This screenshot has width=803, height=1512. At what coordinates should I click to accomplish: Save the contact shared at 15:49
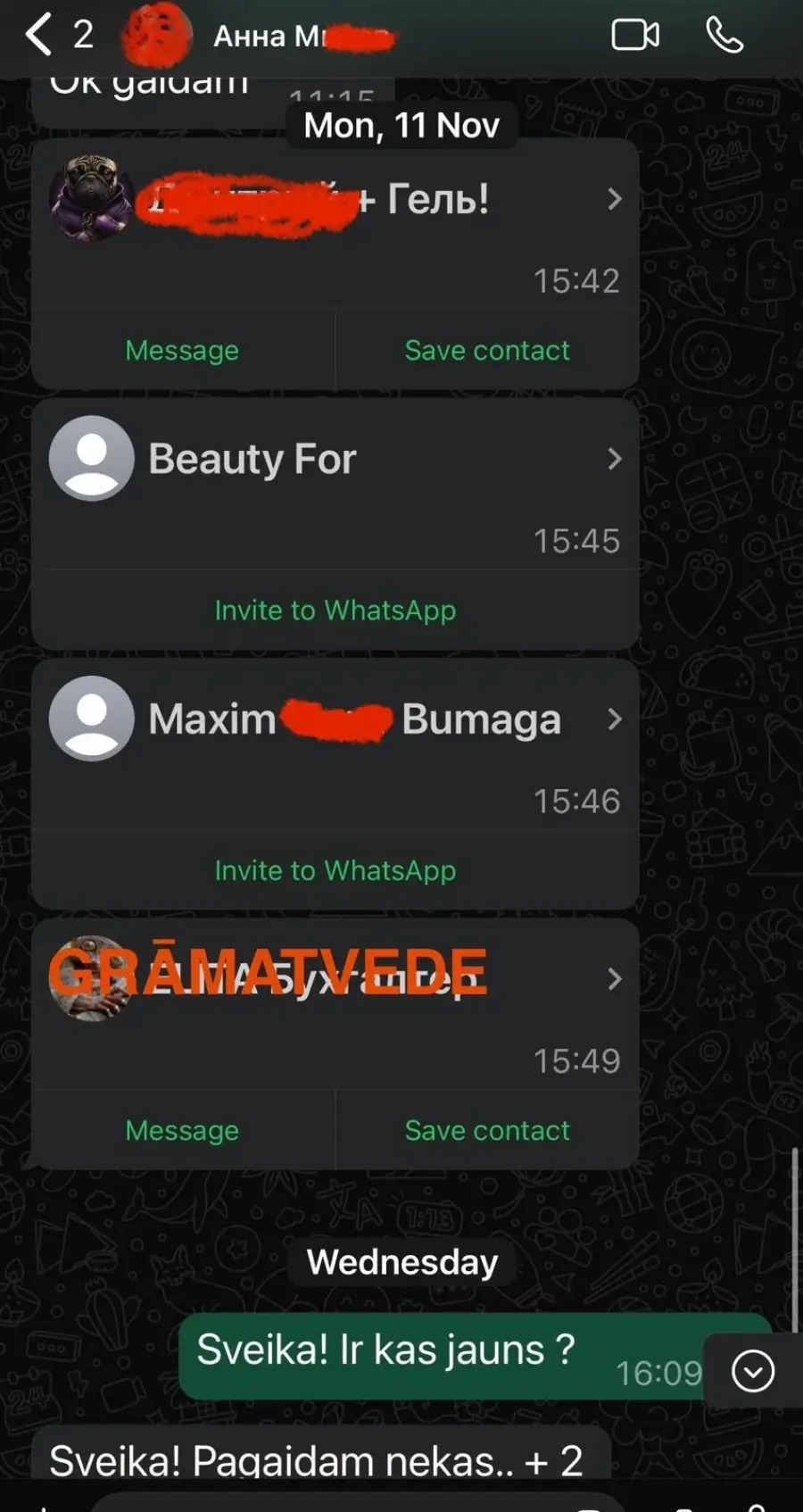487,1131
